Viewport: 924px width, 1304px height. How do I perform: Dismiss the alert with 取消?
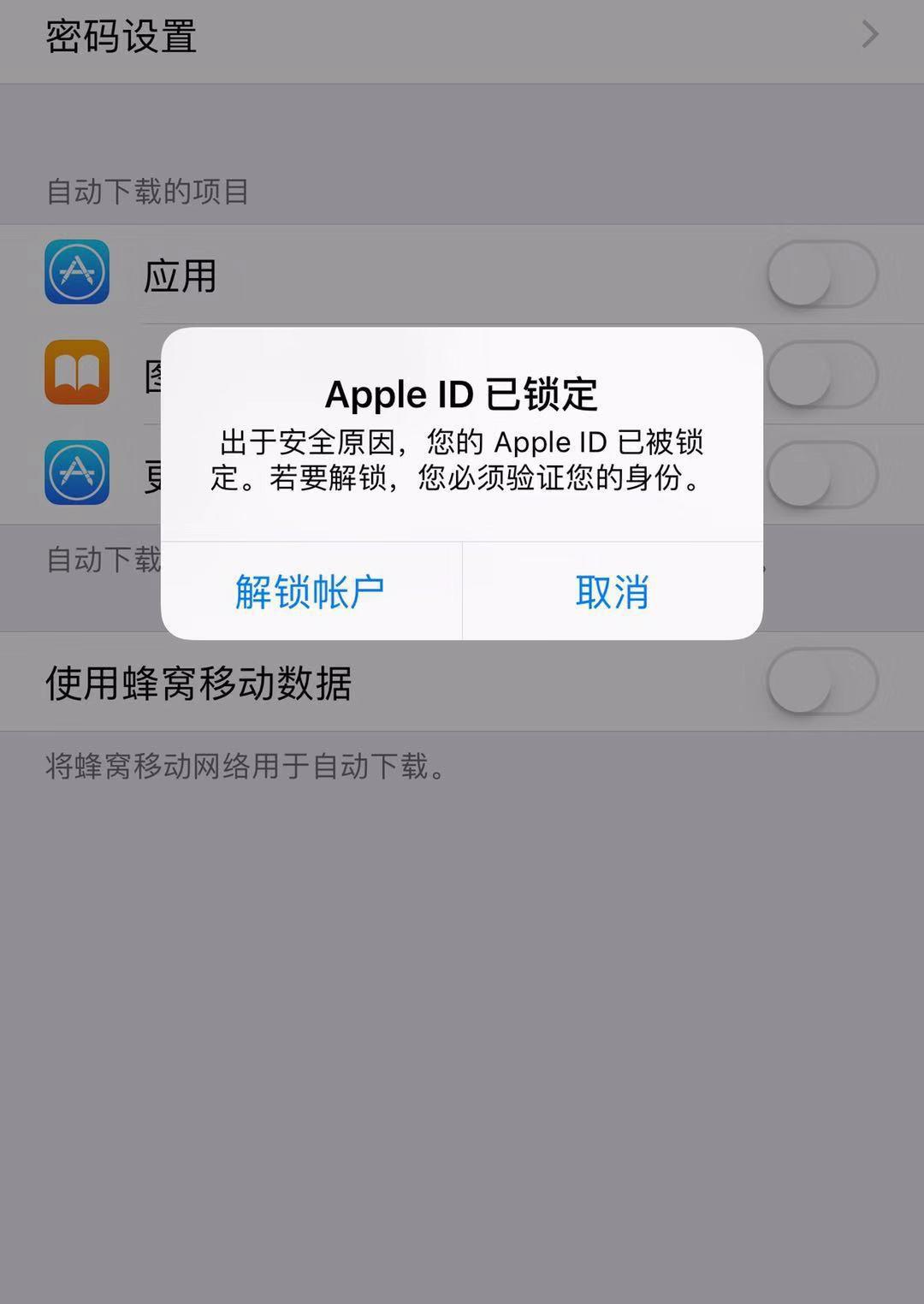coord(611,590)
